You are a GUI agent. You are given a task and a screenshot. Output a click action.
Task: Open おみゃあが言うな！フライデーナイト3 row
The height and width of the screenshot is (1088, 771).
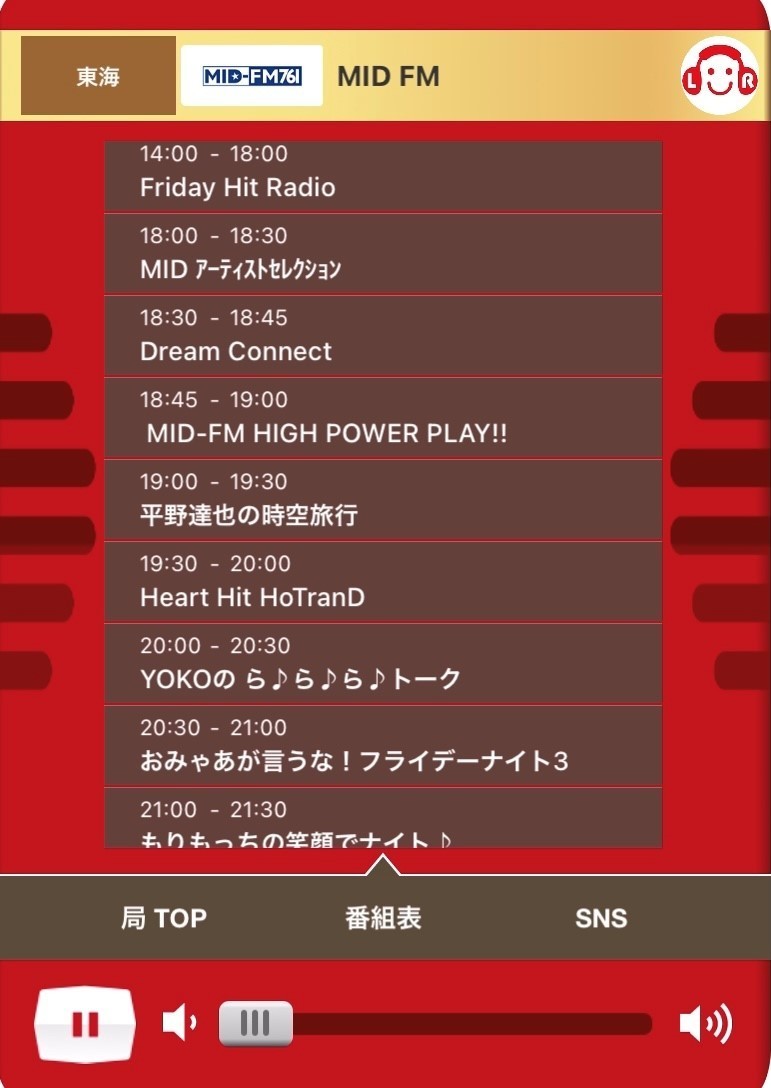(383, 746)
